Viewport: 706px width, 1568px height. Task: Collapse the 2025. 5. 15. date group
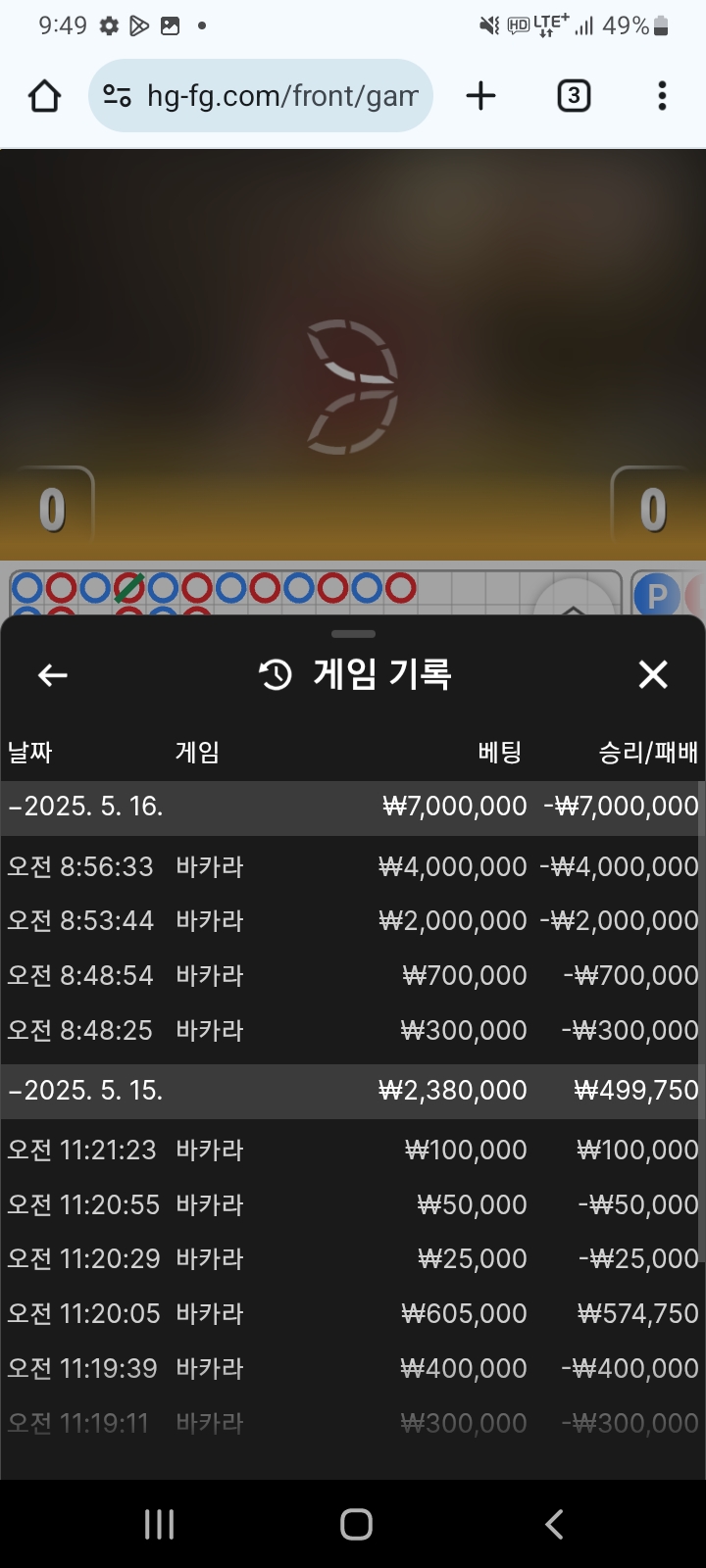tap(86, 1091)
